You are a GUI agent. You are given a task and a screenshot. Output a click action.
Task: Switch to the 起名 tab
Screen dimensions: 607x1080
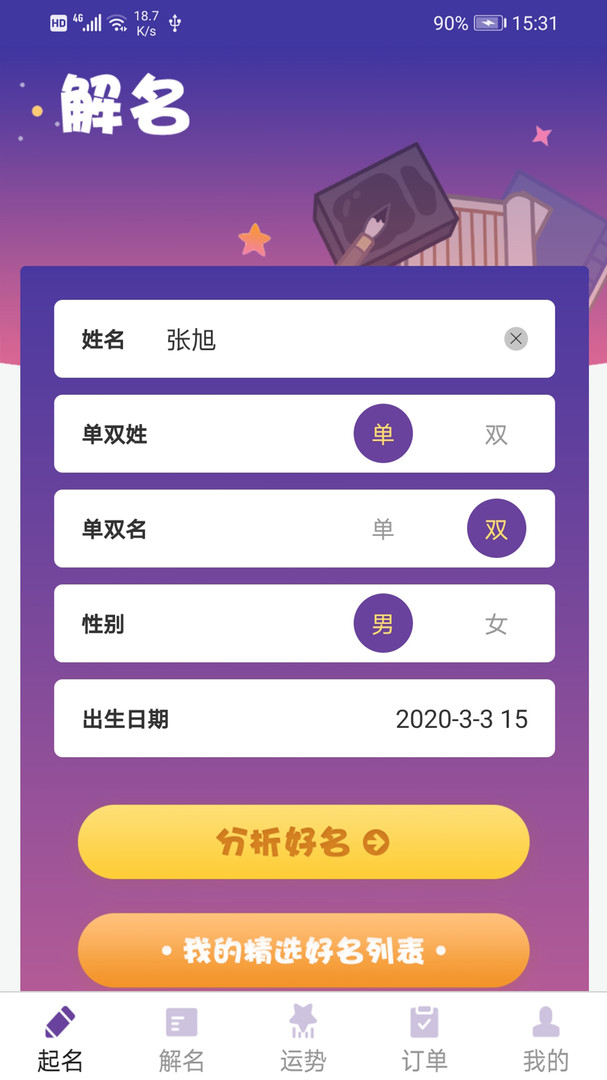click(x=60, y=1038)
